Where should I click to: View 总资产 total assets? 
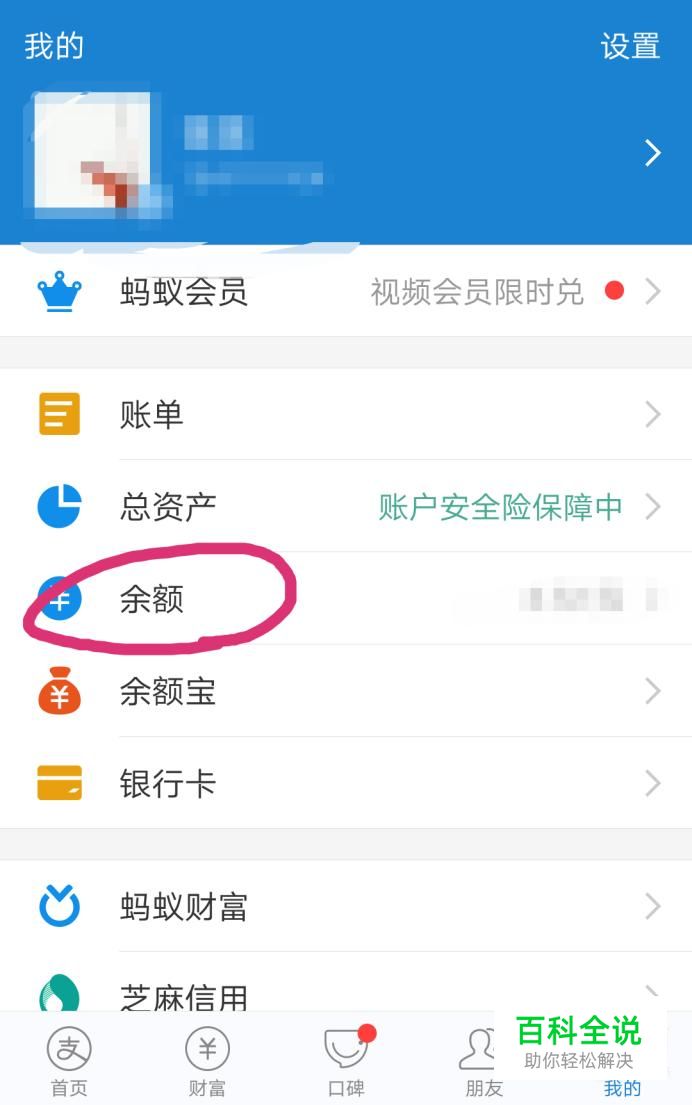pos(345,507)
